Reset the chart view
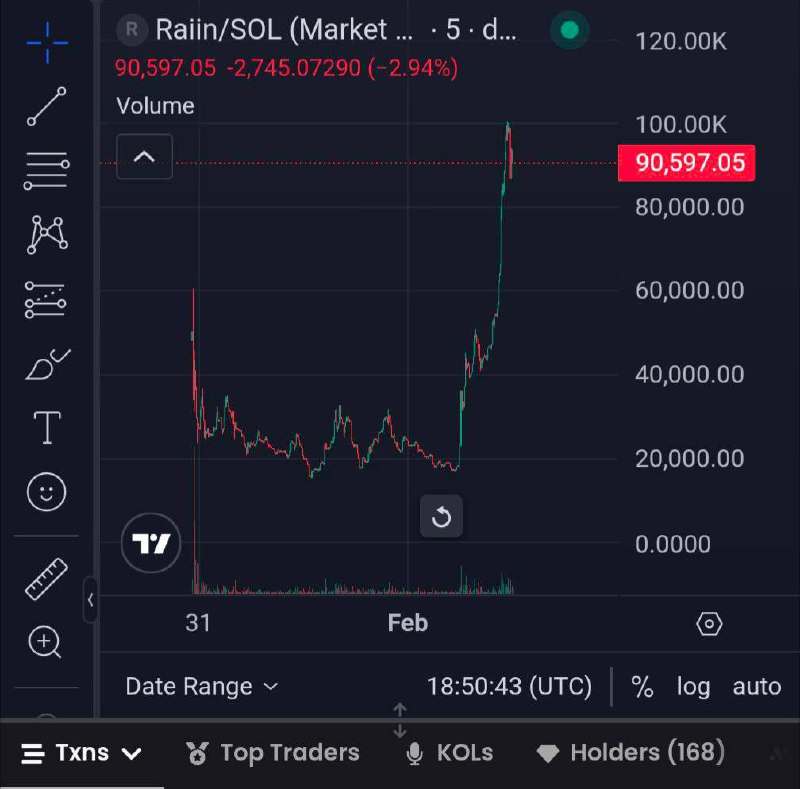This screenshot has height=789, width=800. tap(441, 516)
